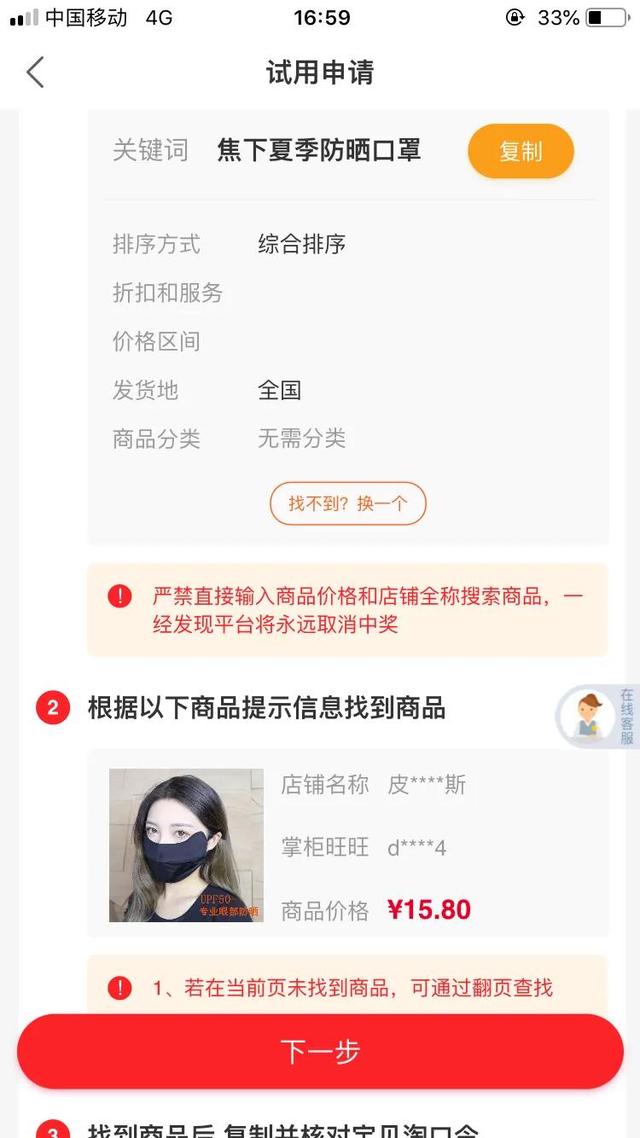Image resolution: width=640 pixels, height=1138 pixels.
Task: Continue with the 下一步 button
Action: (x=320, y=1051)
